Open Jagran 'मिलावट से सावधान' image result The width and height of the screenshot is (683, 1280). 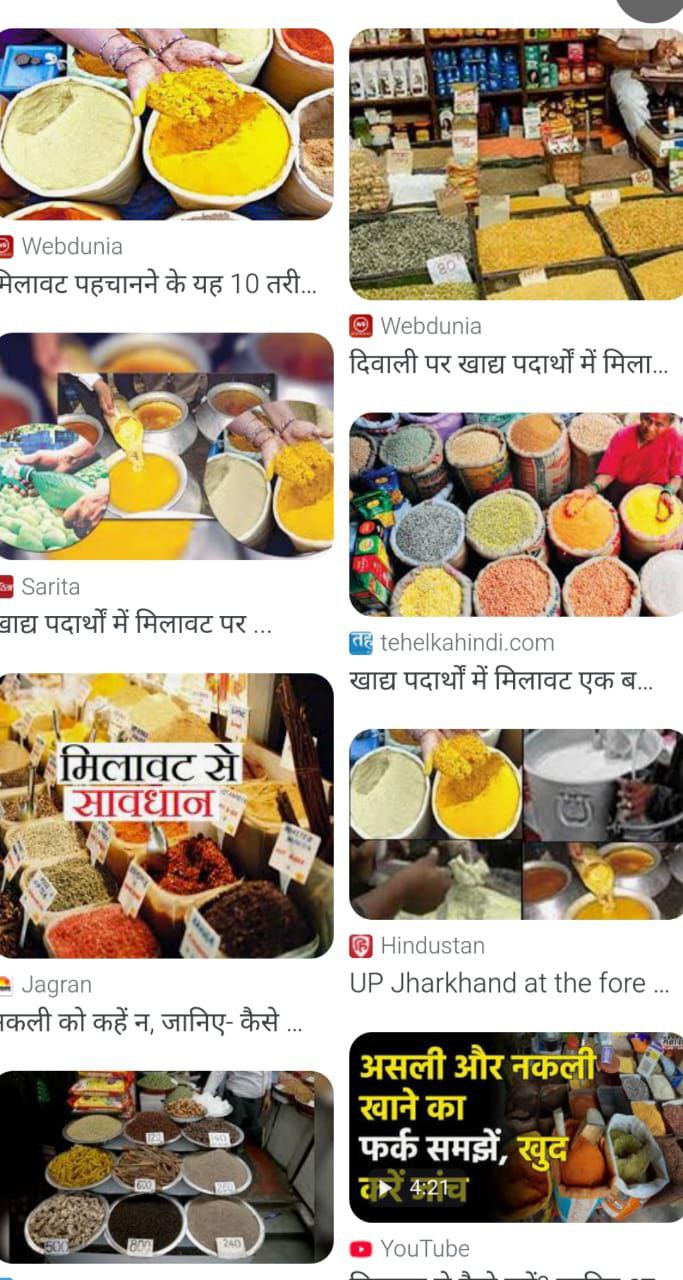166,816
